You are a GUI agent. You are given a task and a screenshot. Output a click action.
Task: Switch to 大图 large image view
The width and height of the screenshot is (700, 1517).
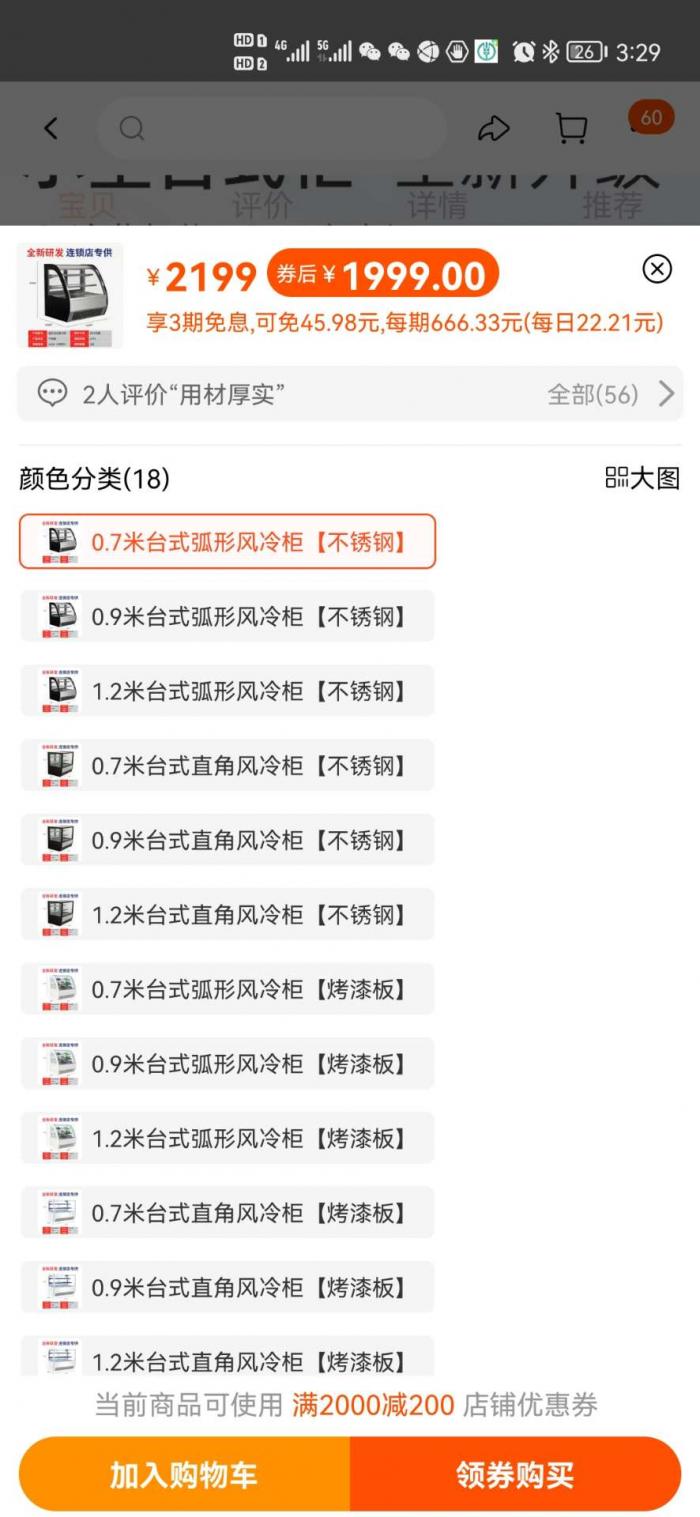click(x=642, y=478)
